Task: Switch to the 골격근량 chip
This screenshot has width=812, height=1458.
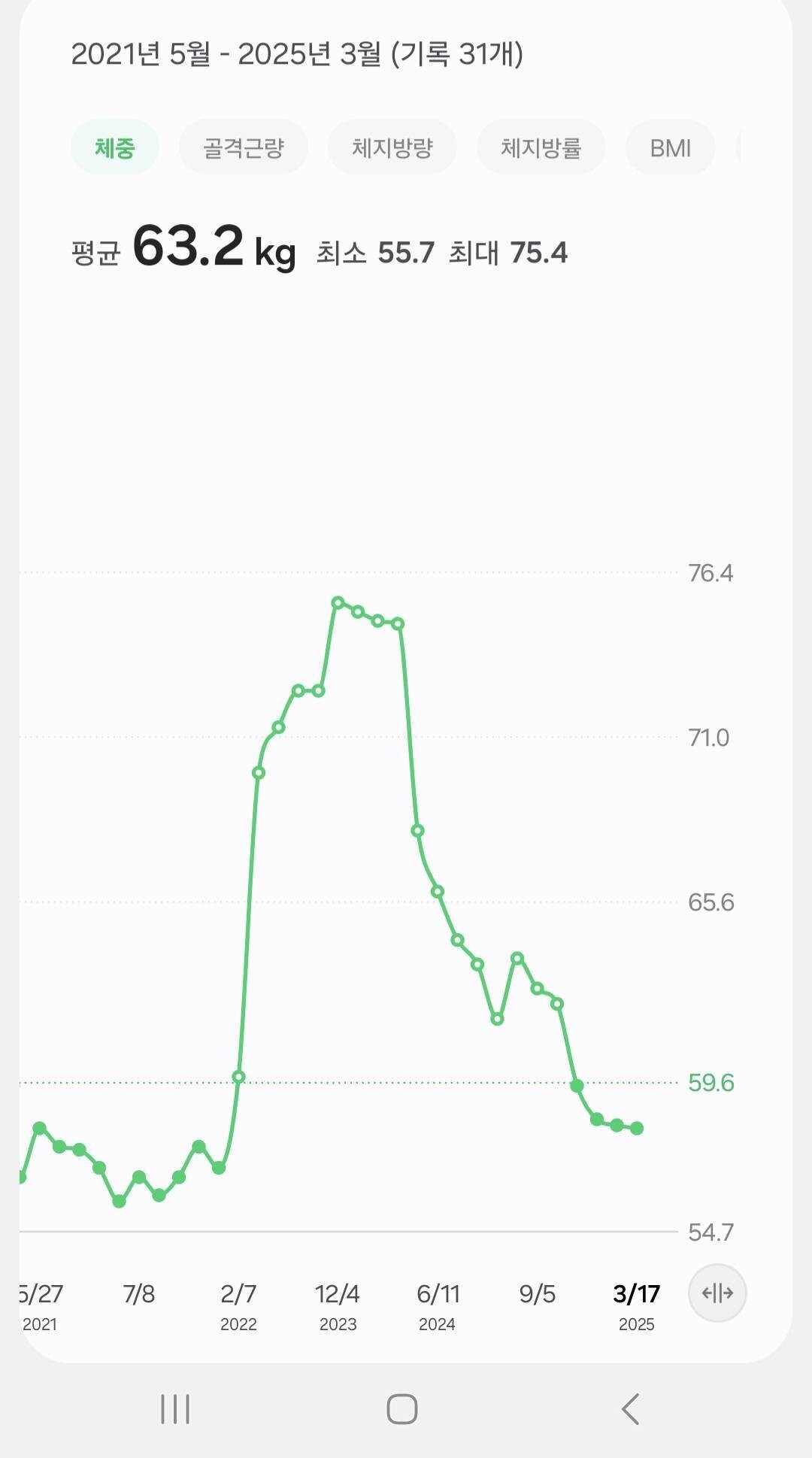Action: tap(243, 147)
